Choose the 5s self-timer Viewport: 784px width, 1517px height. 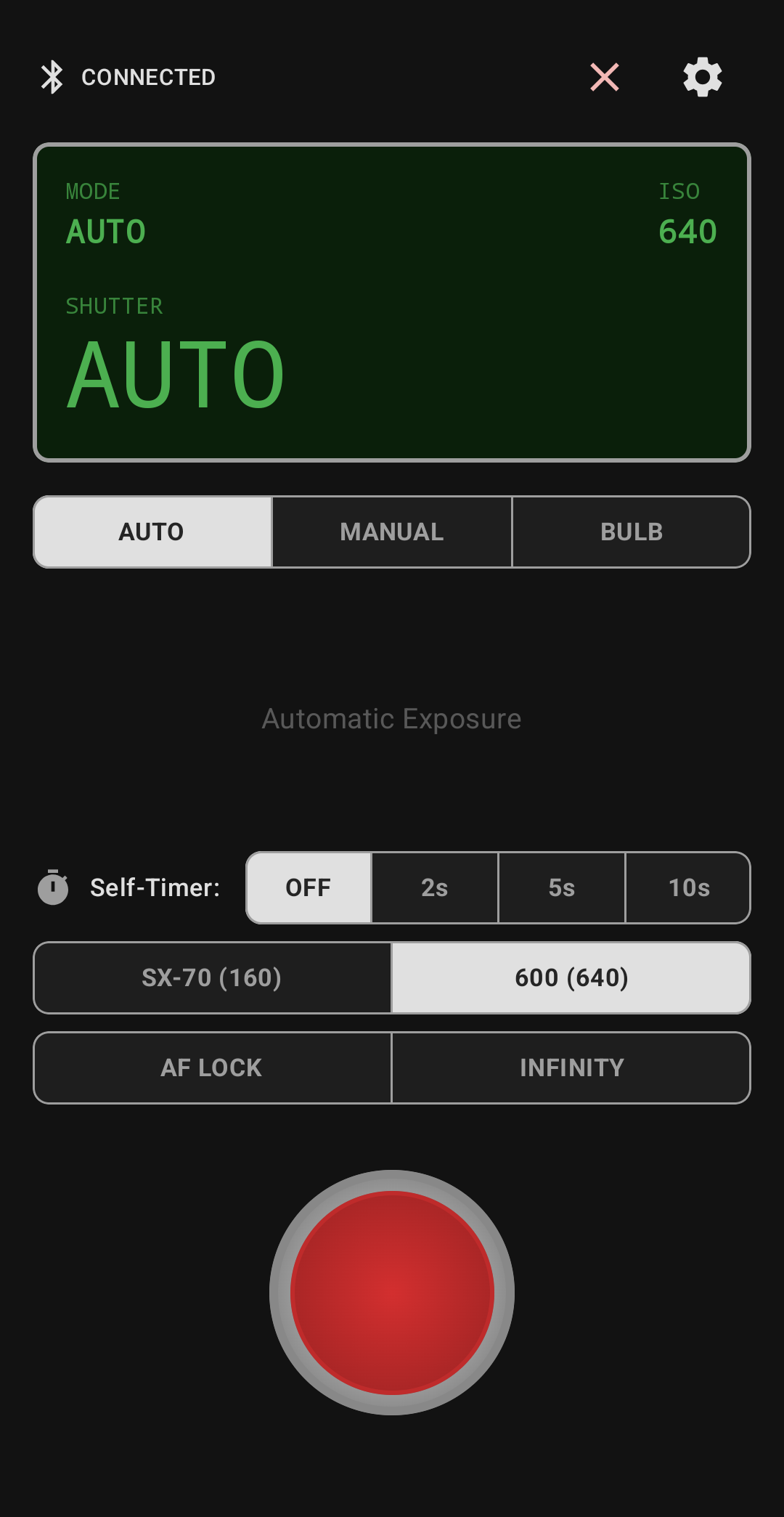pyautogui.click(x=561, y=887)
